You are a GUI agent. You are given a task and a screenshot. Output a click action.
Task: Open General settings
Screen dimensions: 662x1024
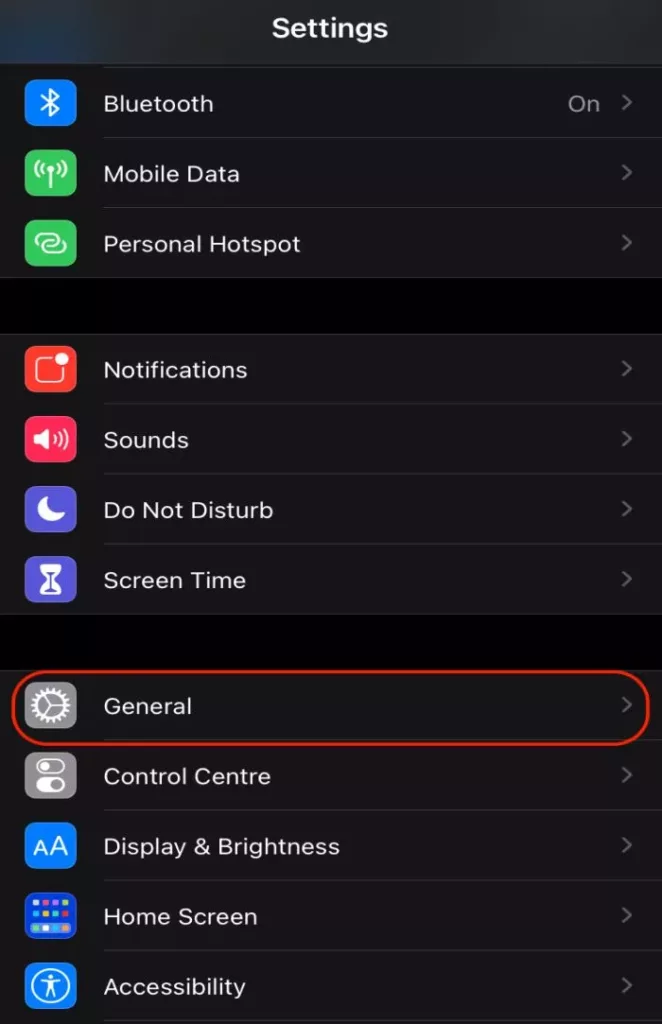coord(330,706)
